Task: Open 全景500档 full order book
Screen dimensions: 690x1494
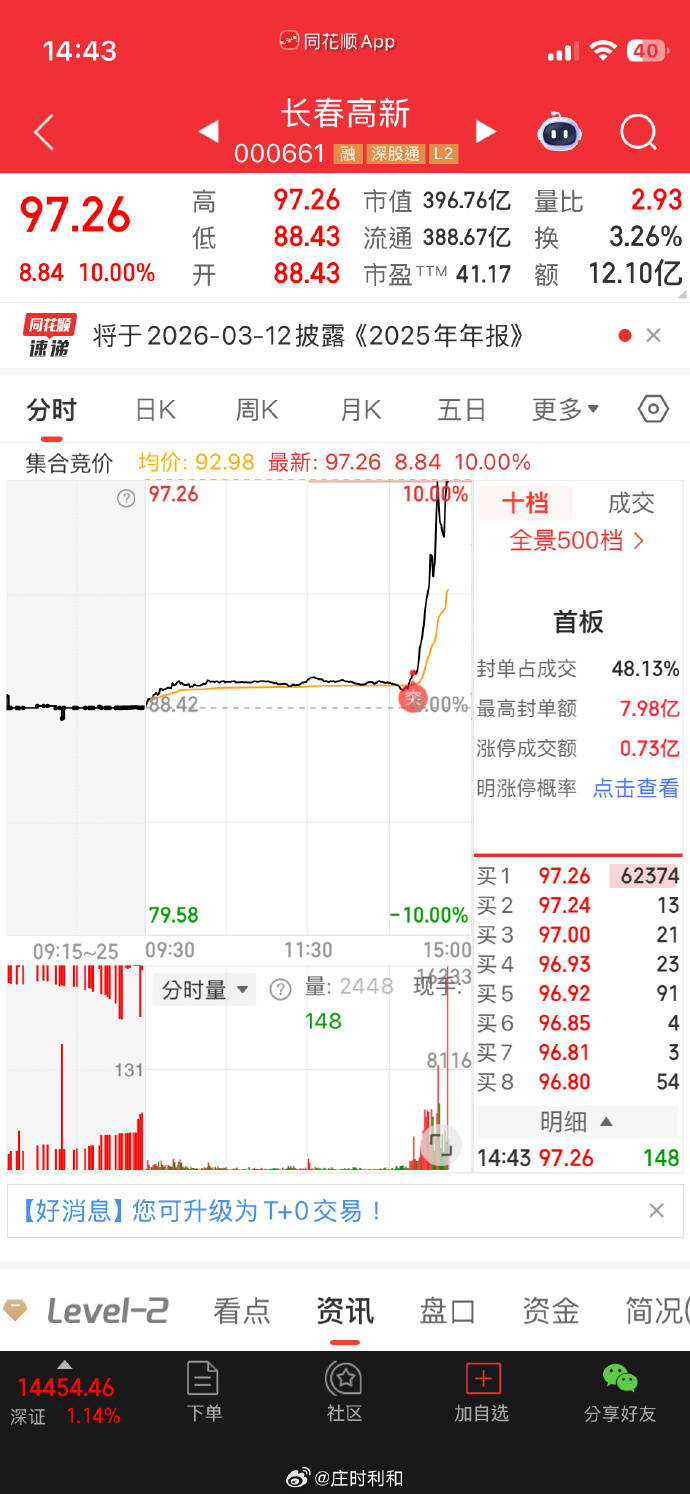Action: tap(577, 541)
